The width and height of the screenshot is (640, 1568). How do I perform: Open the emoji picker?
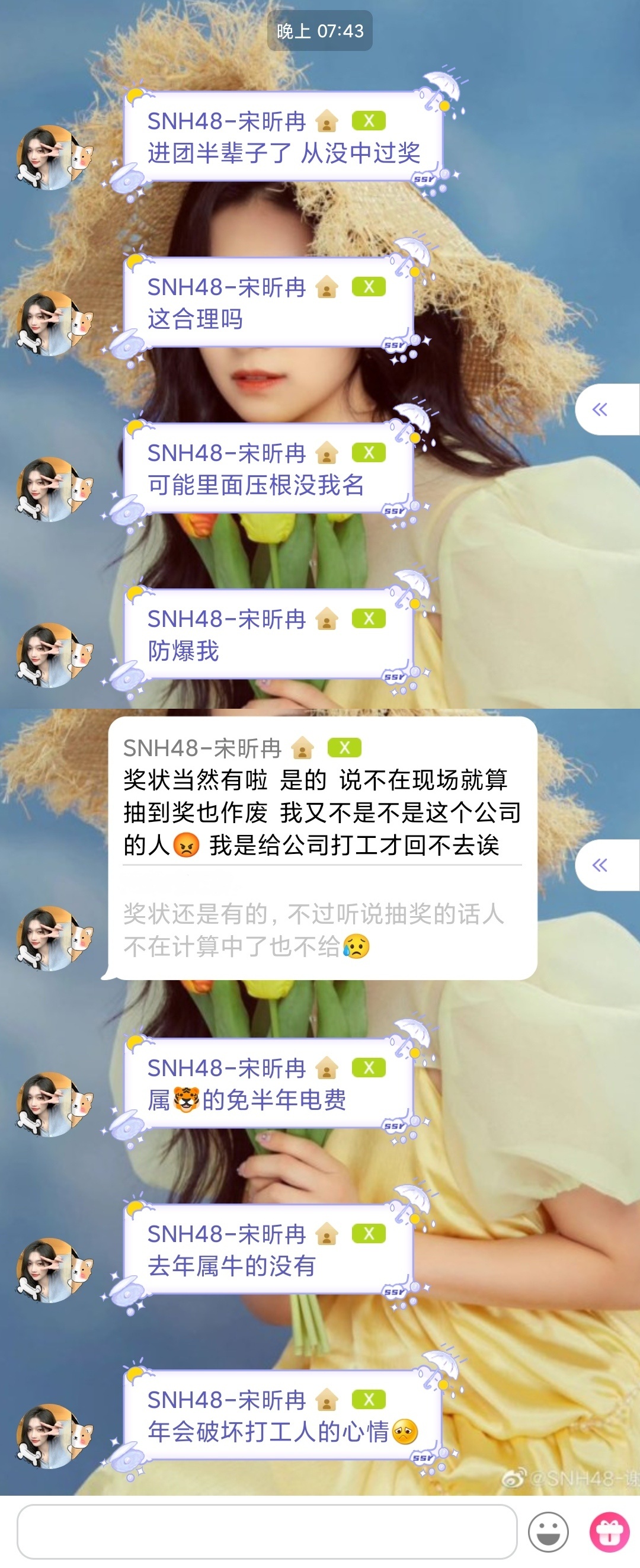pos(548,1531)
